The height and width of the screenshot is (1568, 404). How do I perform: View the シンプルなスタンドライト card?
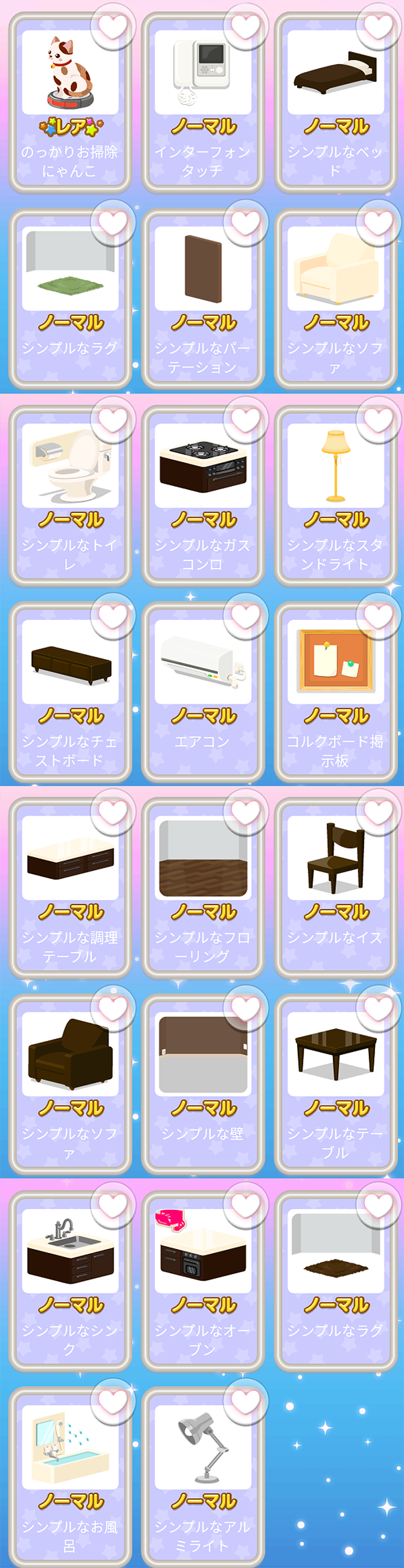[335, 496]
